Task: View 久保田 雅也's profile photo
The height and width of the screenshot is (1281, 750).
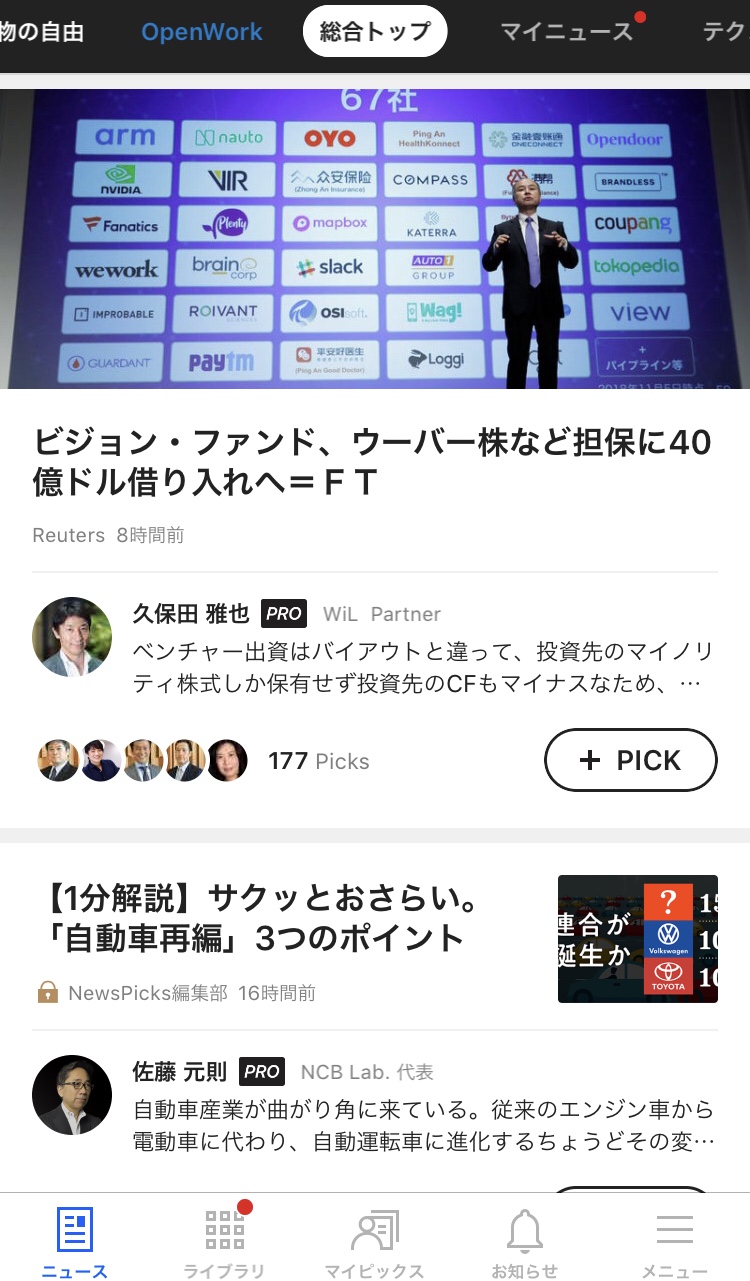Action: (x=72, y=637)
